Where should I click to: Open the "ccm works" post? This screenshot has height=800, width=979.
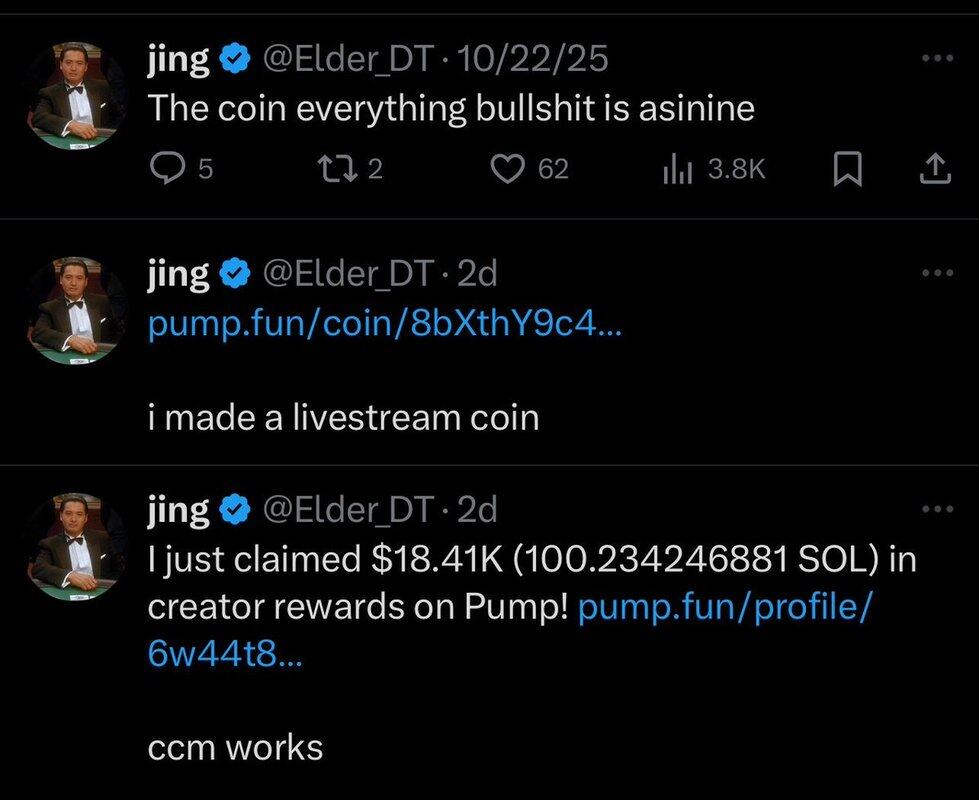click(x=235, y=746)
